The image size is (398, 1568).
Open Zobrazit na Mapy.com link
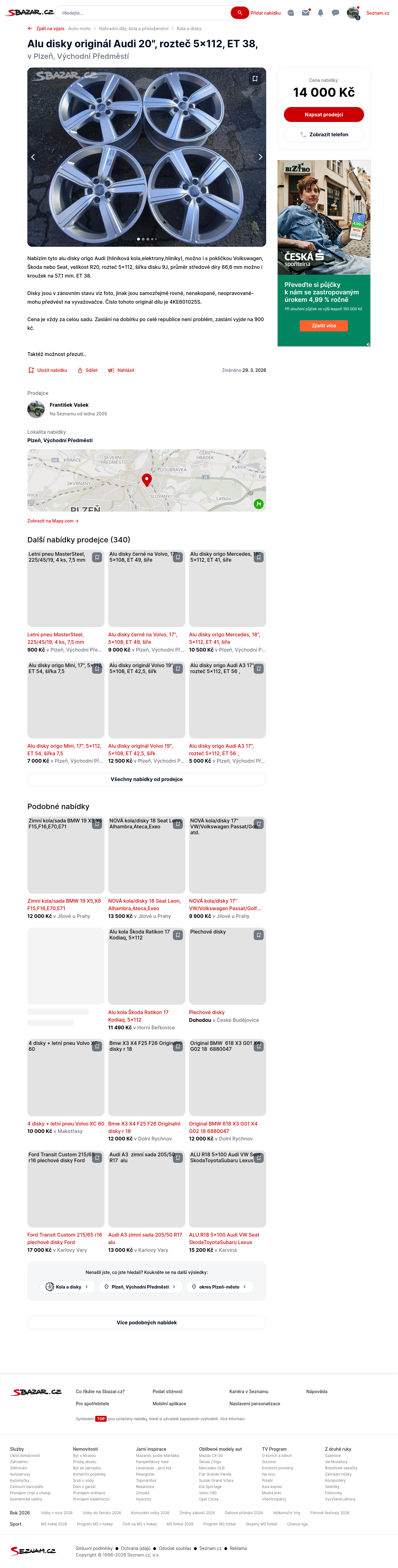coord(53,521)
